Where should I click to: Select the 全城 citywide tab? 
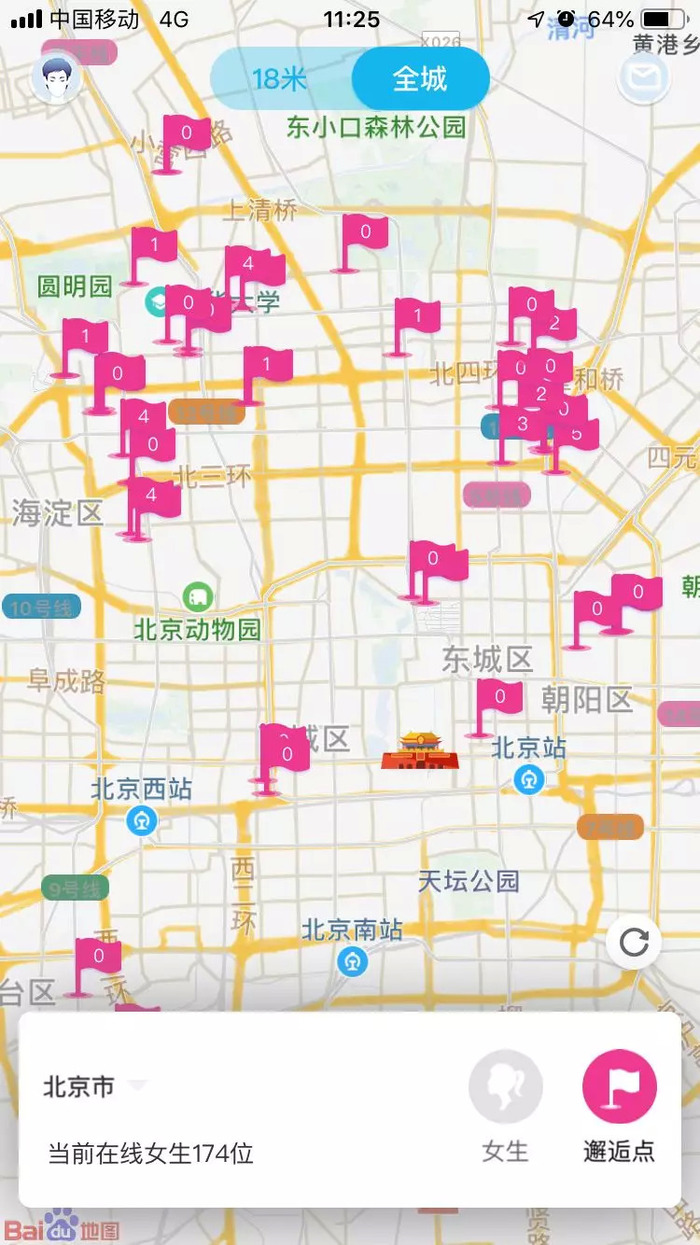pos(420,78)
